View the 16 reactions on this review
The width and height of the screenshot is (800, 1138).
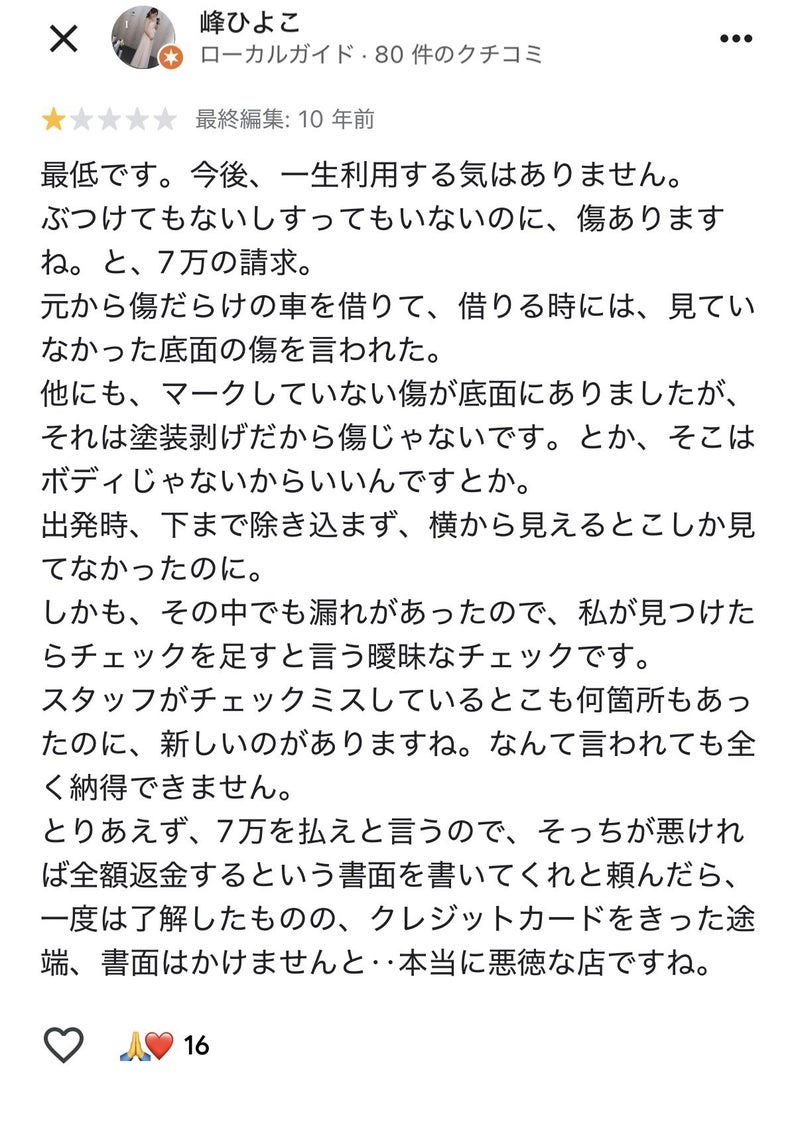coord(165,1046)
